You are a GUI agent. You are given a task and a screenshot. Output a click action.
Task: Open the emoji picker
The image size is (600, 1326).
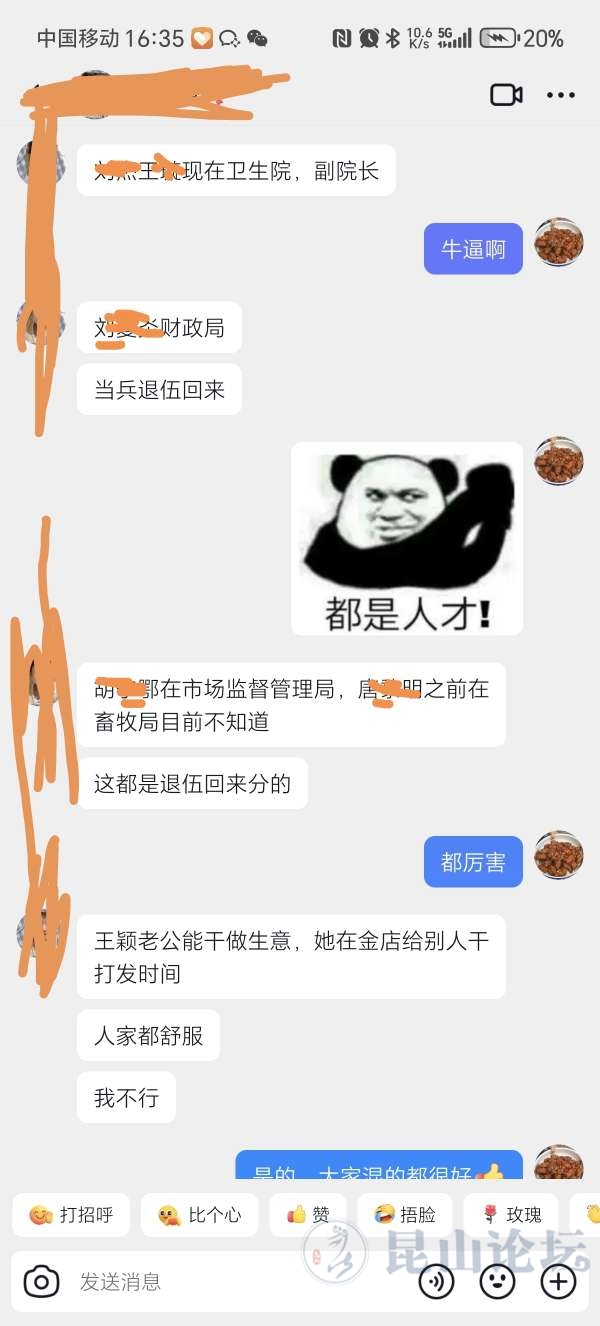click(x=497, y=1281)
